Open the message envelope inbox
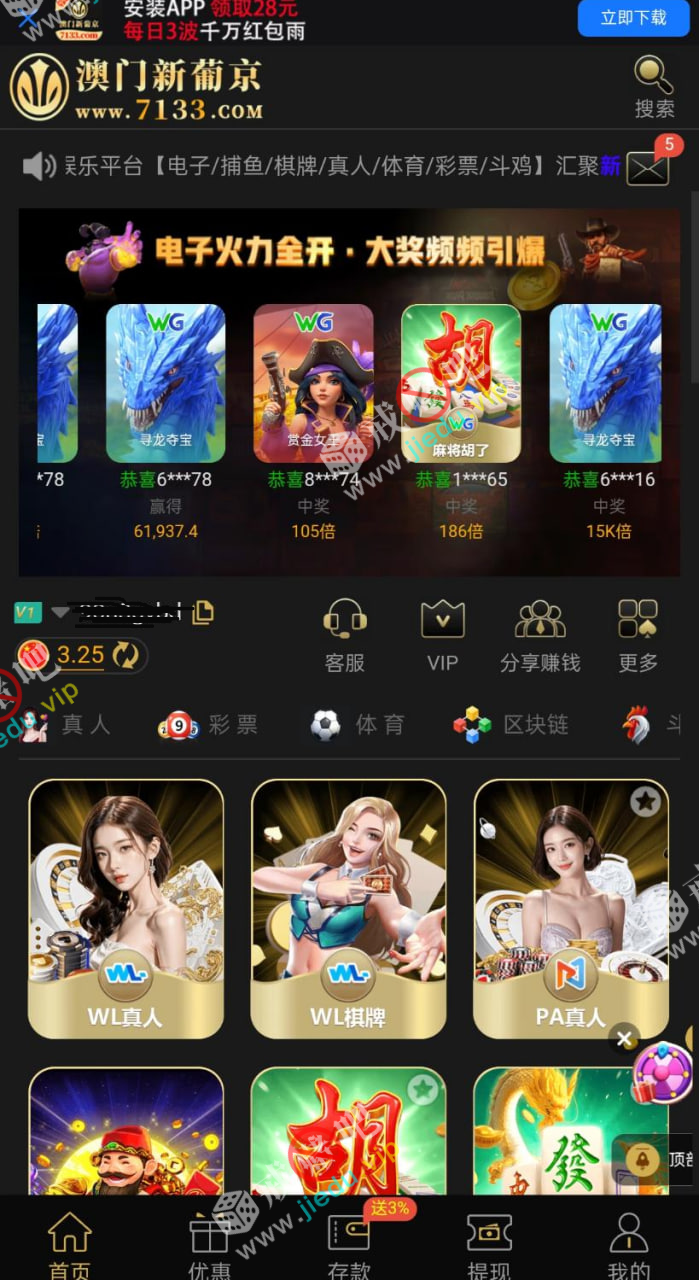This screenshot has width=699, height=1280. click(648, 167)
